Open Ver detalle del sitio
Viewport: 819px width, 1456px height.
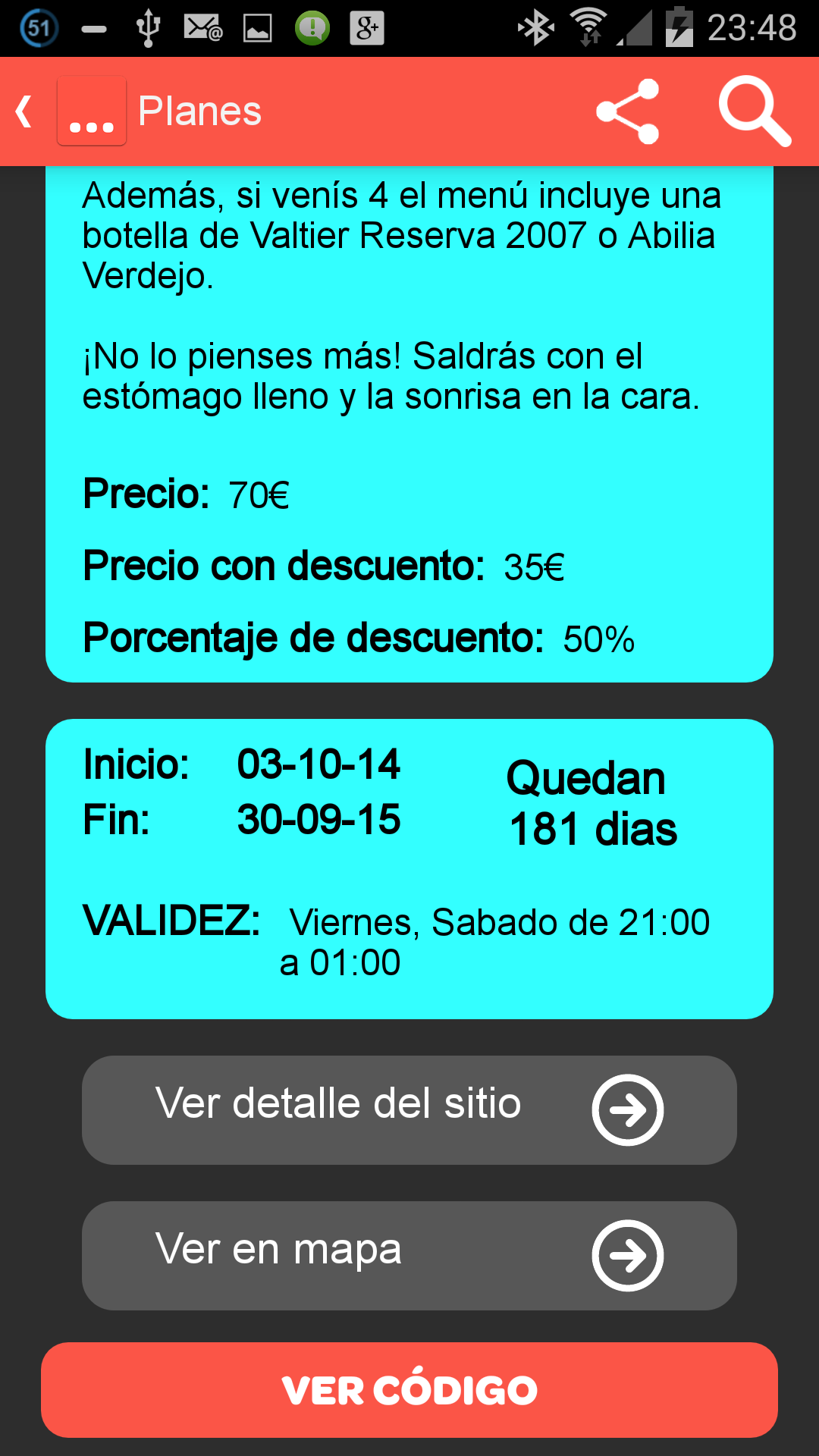[x=409, y=1109]
